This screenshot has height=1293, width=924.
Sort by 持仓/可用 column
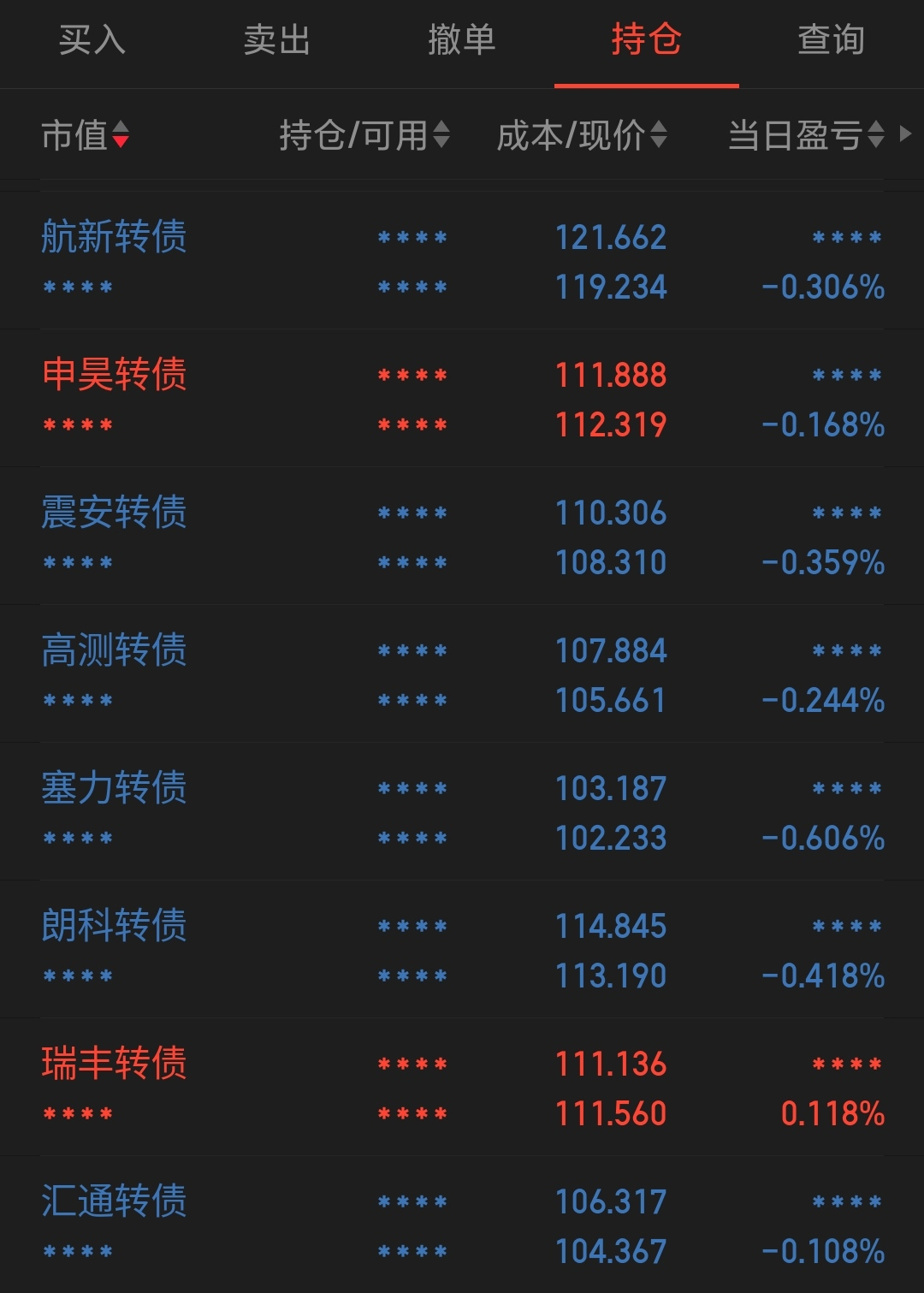point(364,135)
